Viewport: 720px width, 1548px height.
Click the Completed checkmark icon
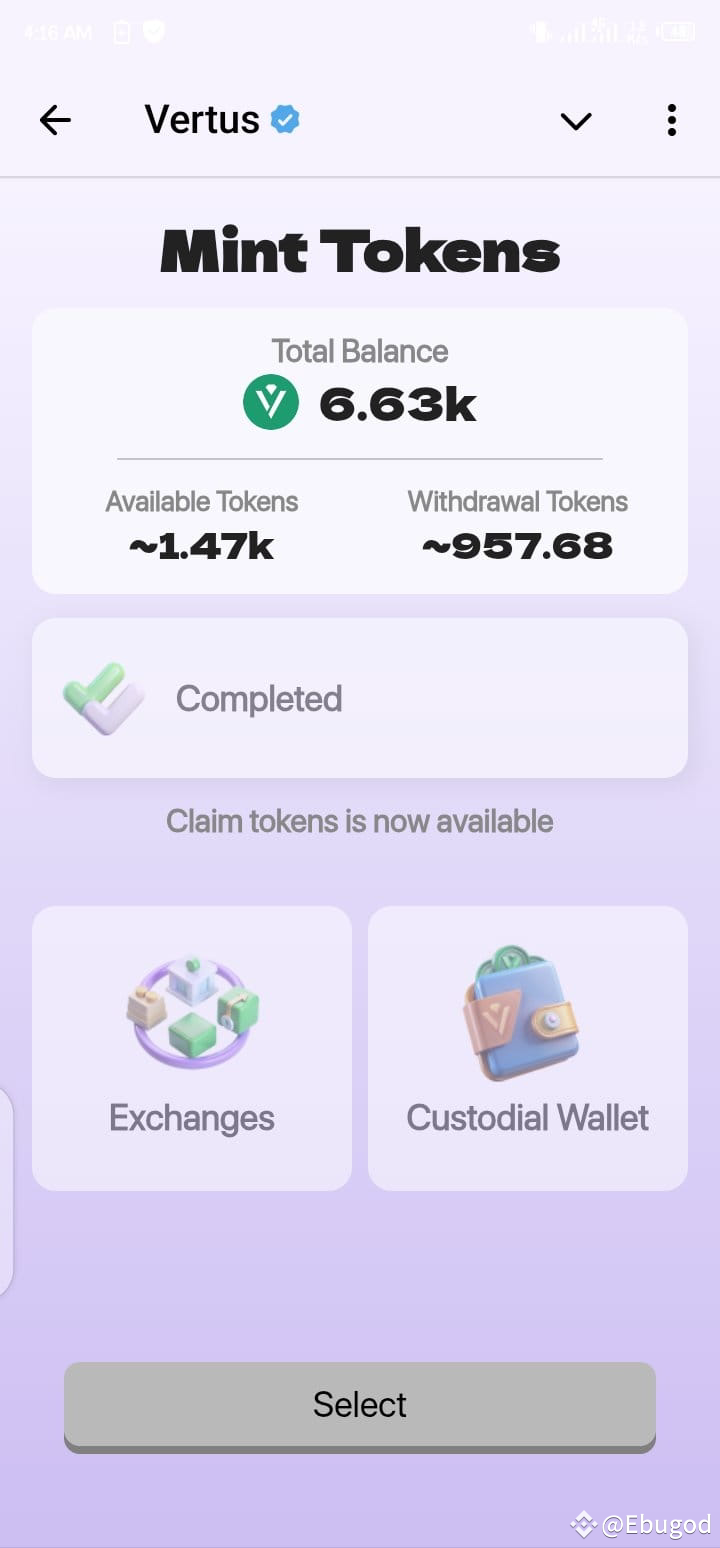(x=101, y=697)
